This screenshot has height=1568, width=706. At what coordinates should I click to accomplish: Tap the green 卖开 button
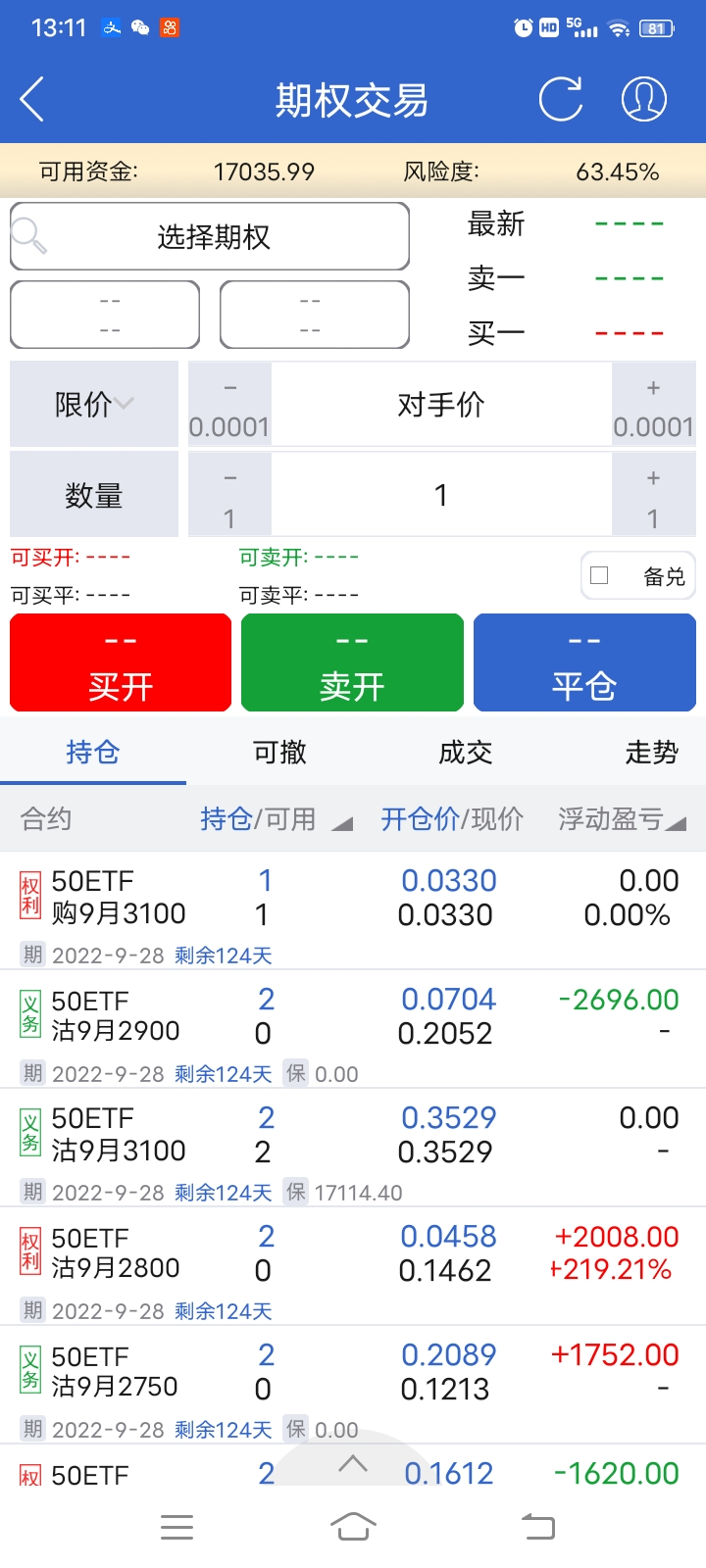352,662
